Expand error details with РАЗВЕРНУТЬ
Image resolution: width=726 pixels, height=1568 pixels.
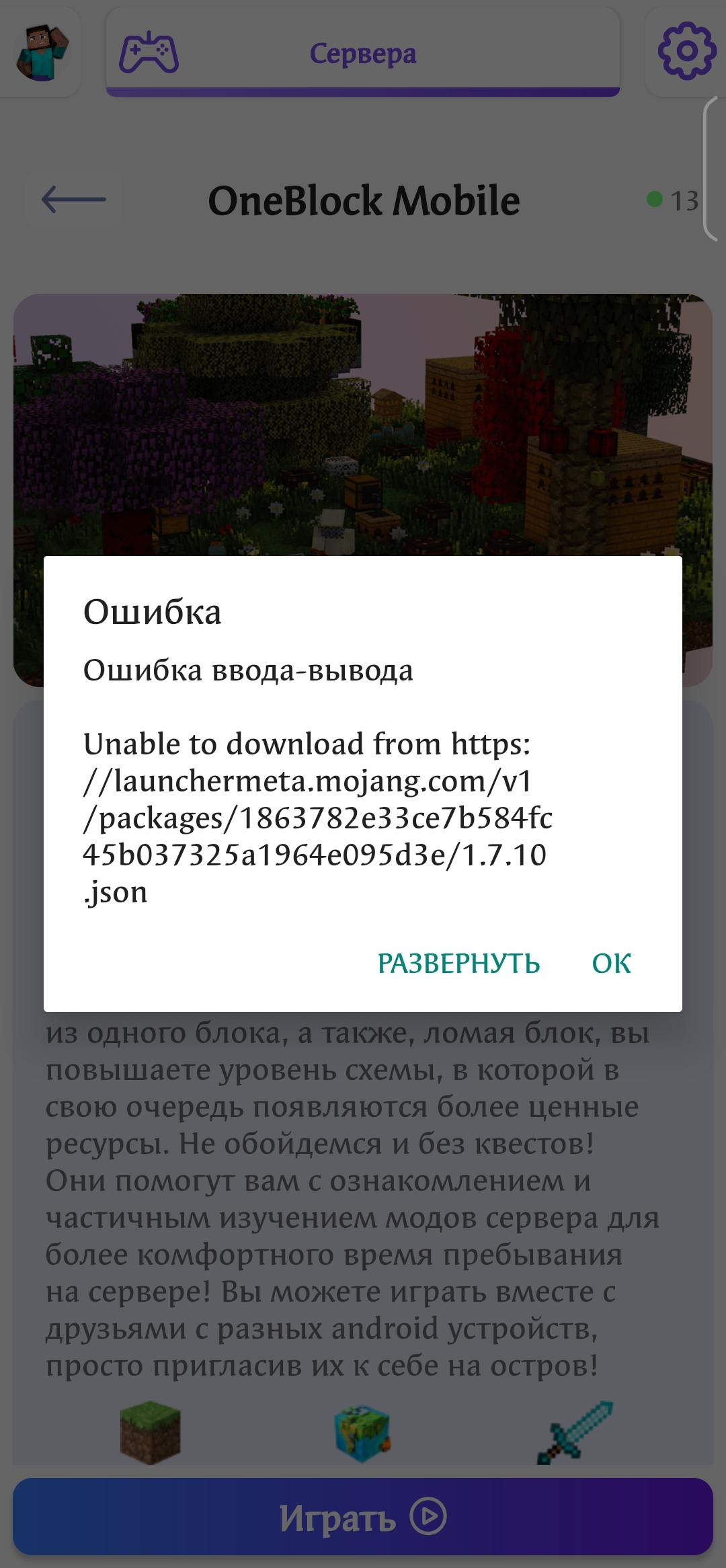point(458,964)
